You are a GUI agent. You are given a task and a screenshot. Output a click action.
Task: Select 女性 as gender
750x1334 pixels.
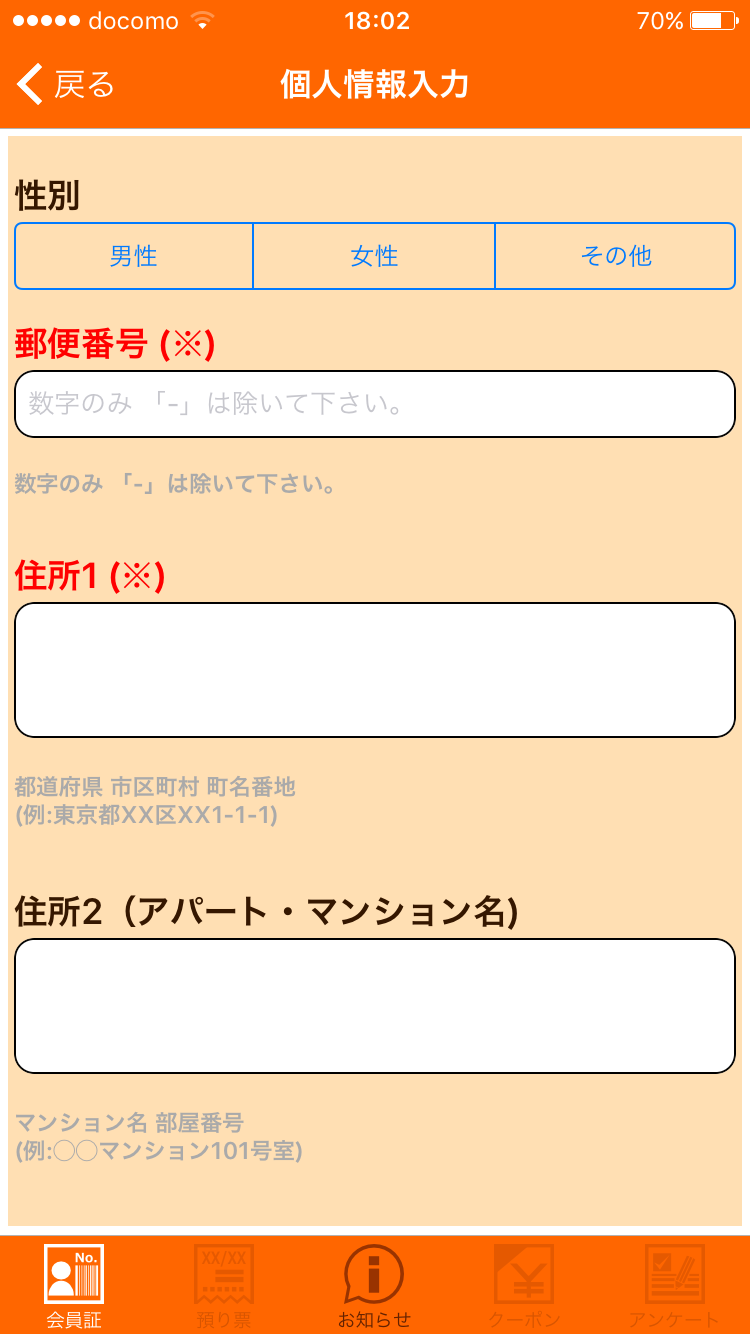374,256
